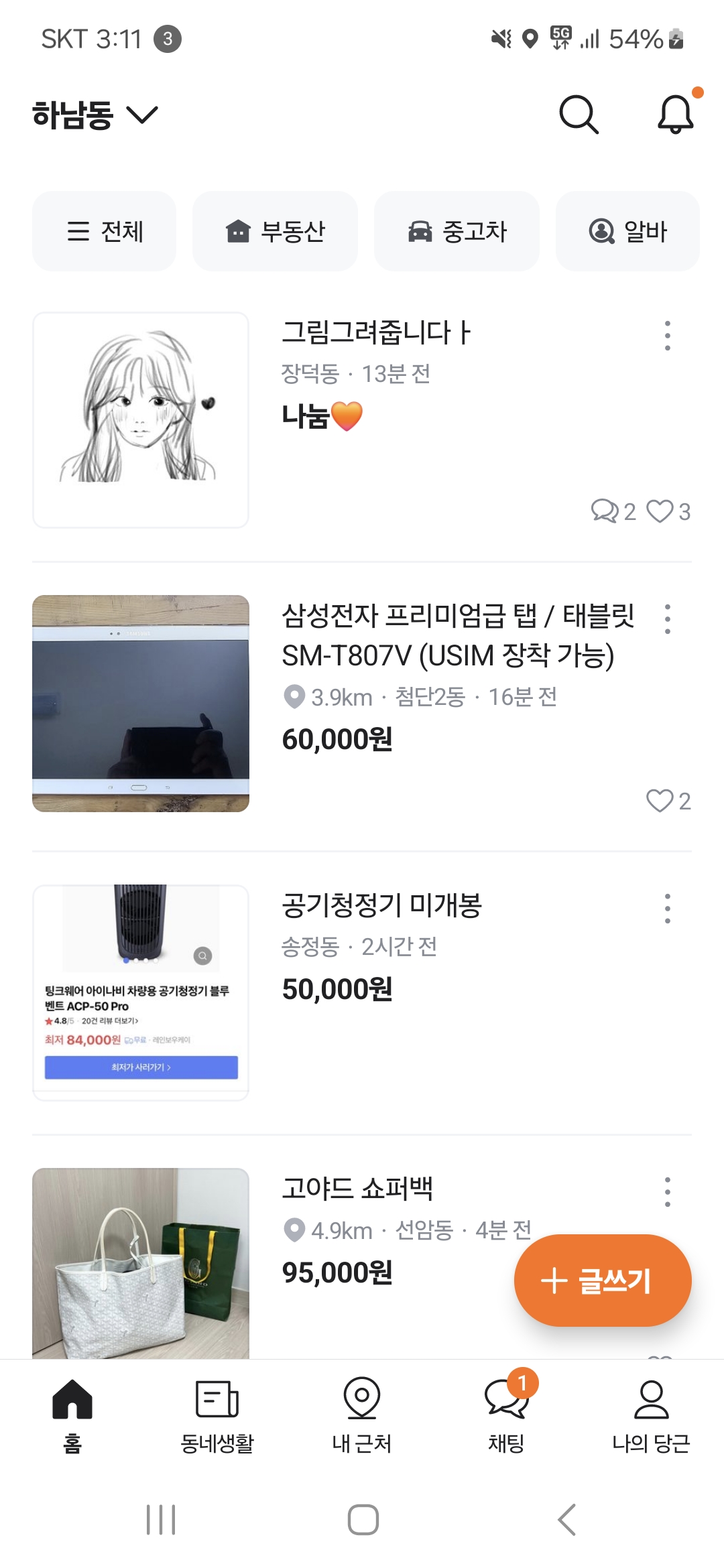Open the search magnifier icon
The image size is (724, 1568).
pos(579,115)
